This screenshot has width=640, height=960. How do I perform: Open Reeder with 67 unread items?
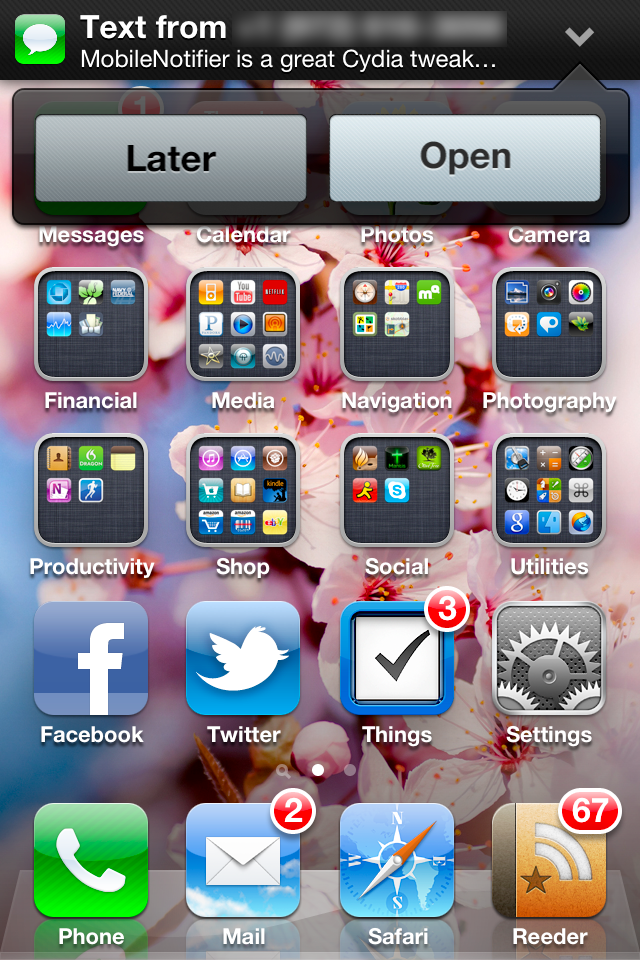pyautogui.click(x=548, y=860)
